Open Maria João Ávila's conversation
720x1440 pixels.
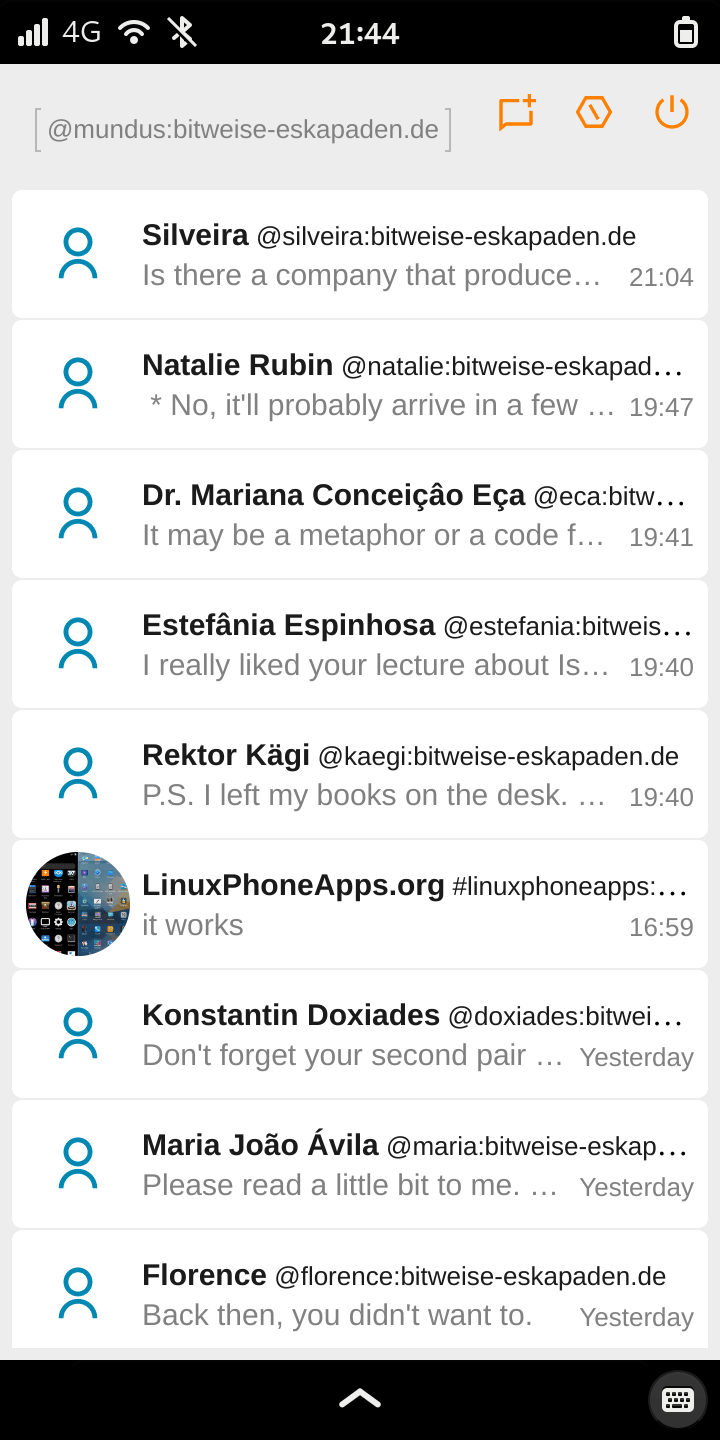pyautogui.click(x=360, y=1164)
